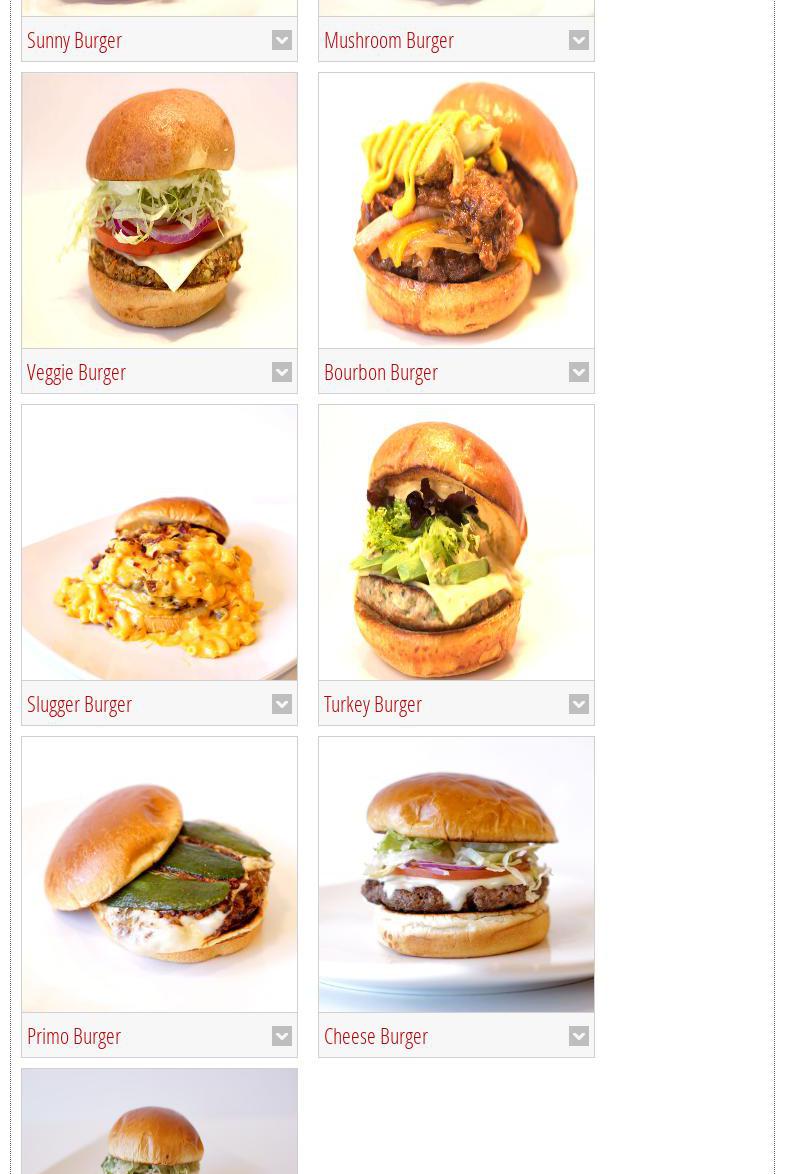
Task: Expand the Veggie Burger details arrow
Action: 282,372
